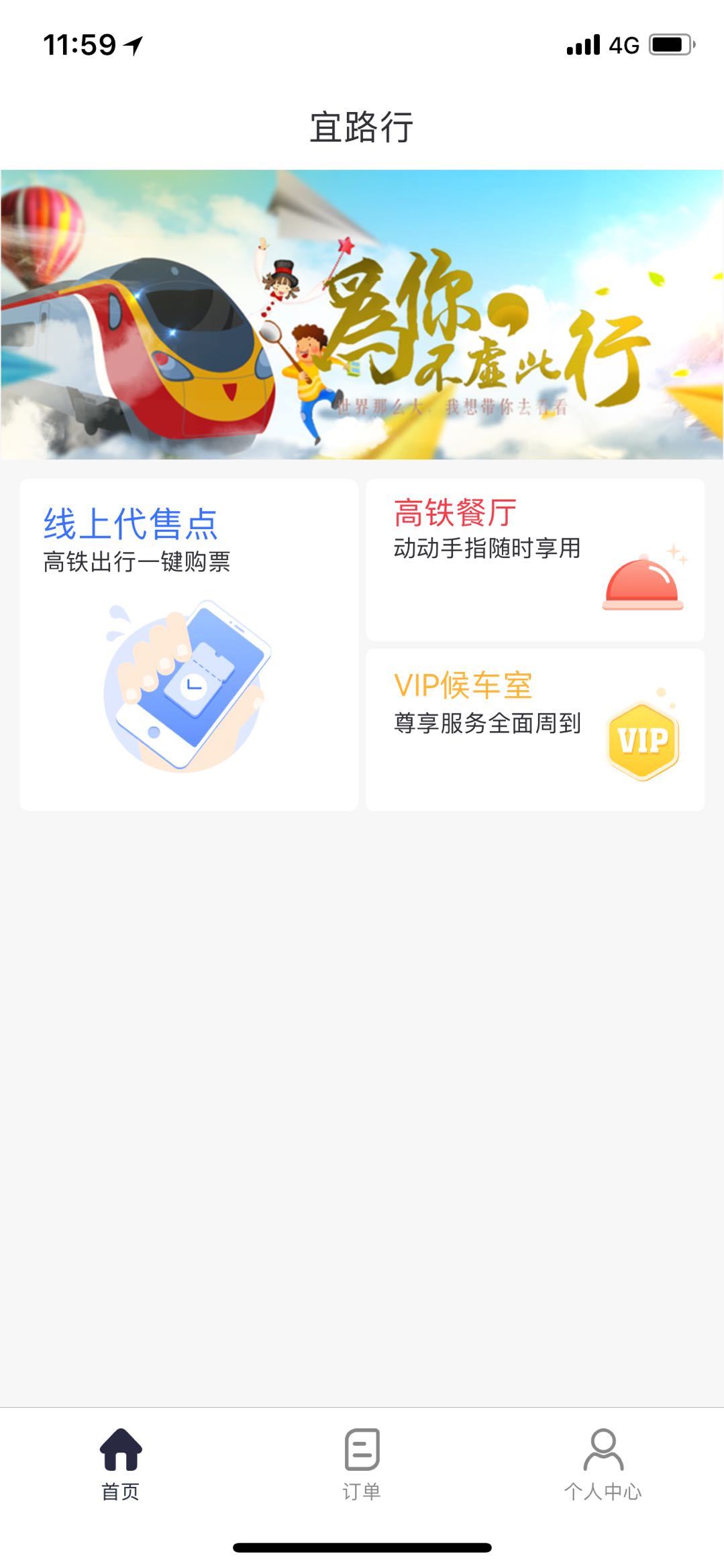Tap the yellow VIP hexagon badge icon
The height and width of the screenshot is (1568, 724).
pyautogui.click(x=645, y=740)
